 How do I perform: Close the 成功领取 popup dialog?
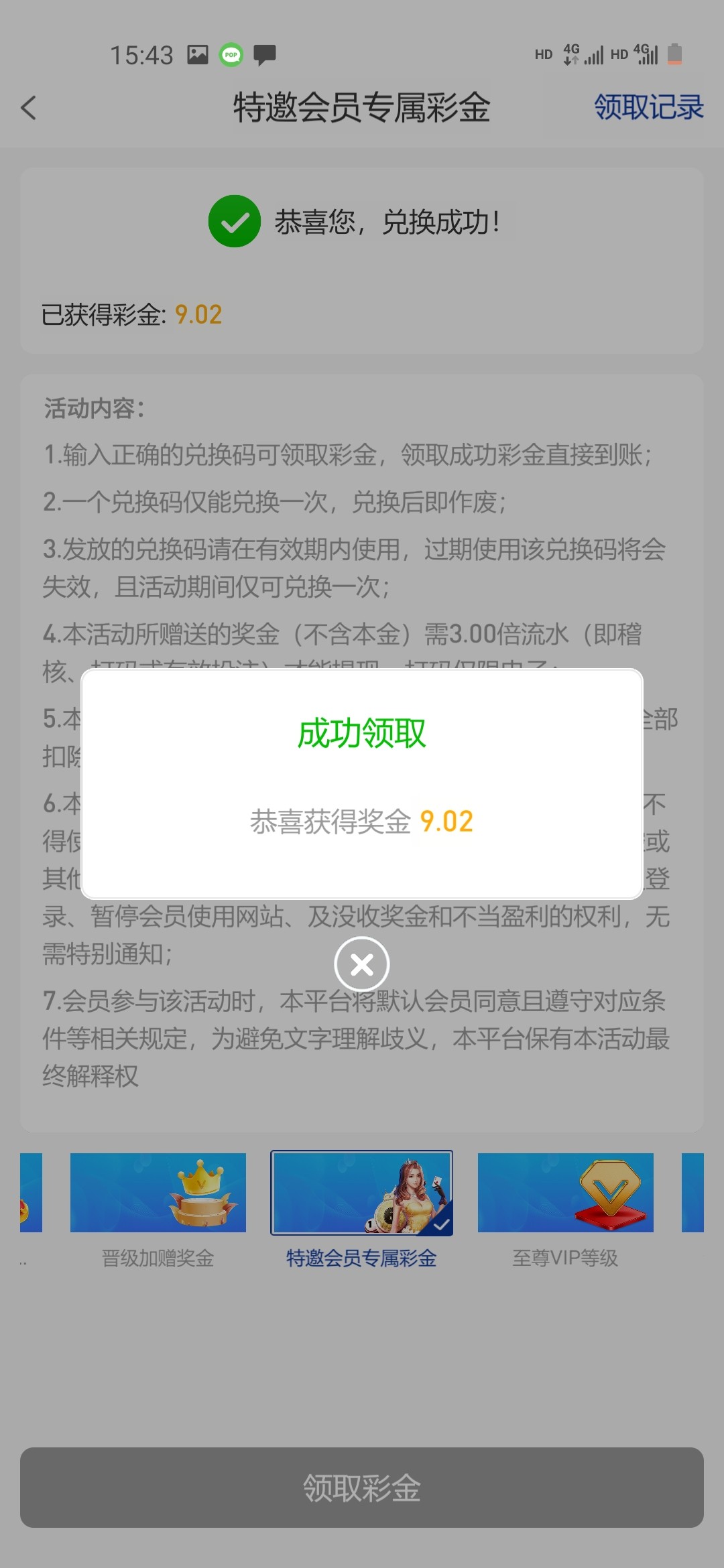(x=361, y=964)
